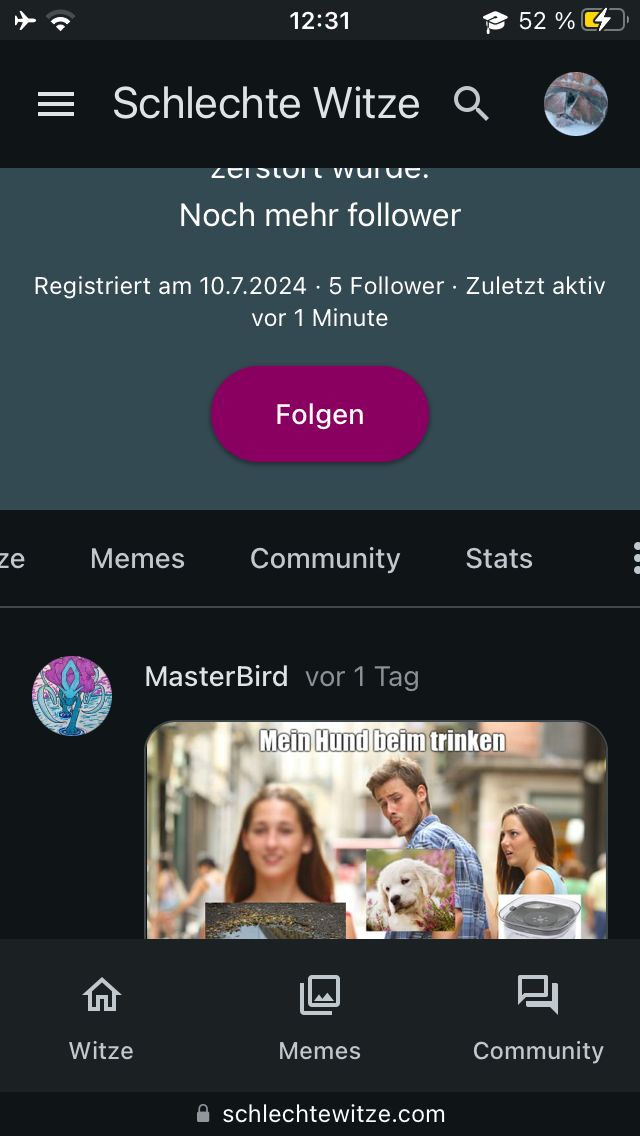
Task: Switch to the Community profile tab
Action: [x=325, y=558]
